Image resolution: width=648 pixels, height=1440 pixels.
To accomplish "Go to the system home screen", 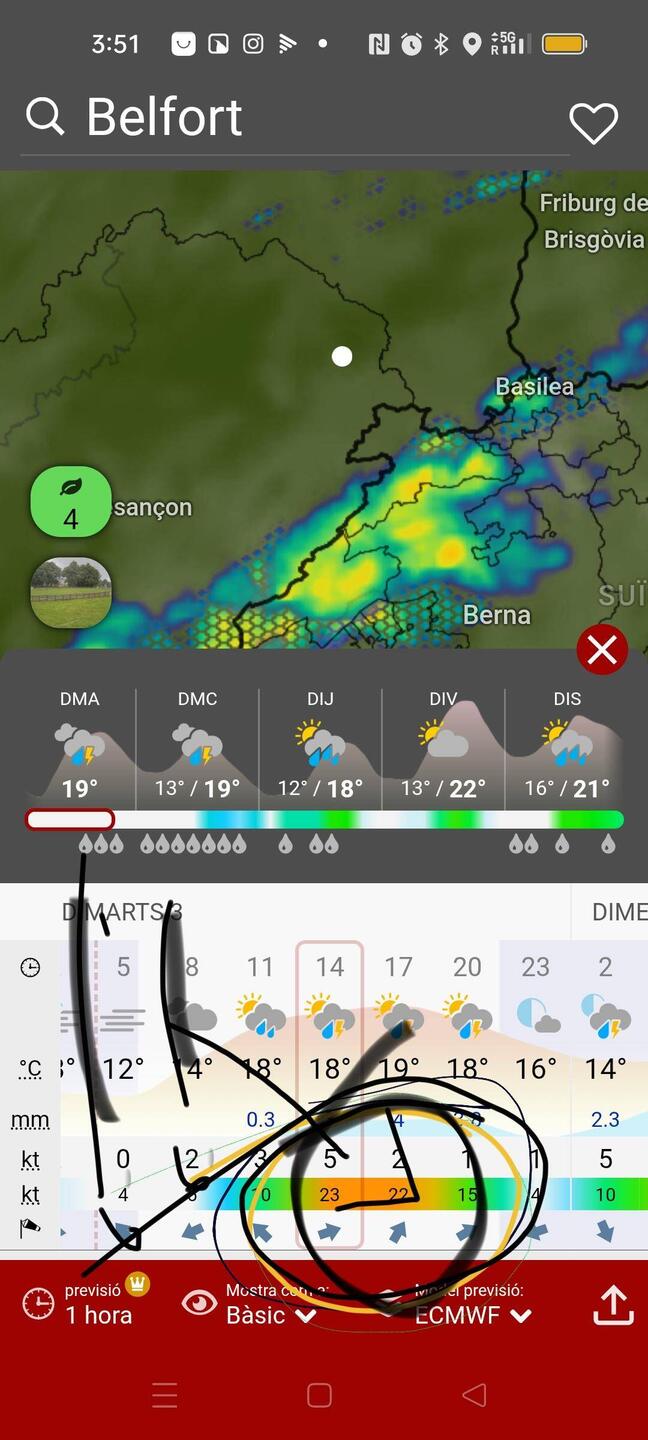I will (319, 1395).
